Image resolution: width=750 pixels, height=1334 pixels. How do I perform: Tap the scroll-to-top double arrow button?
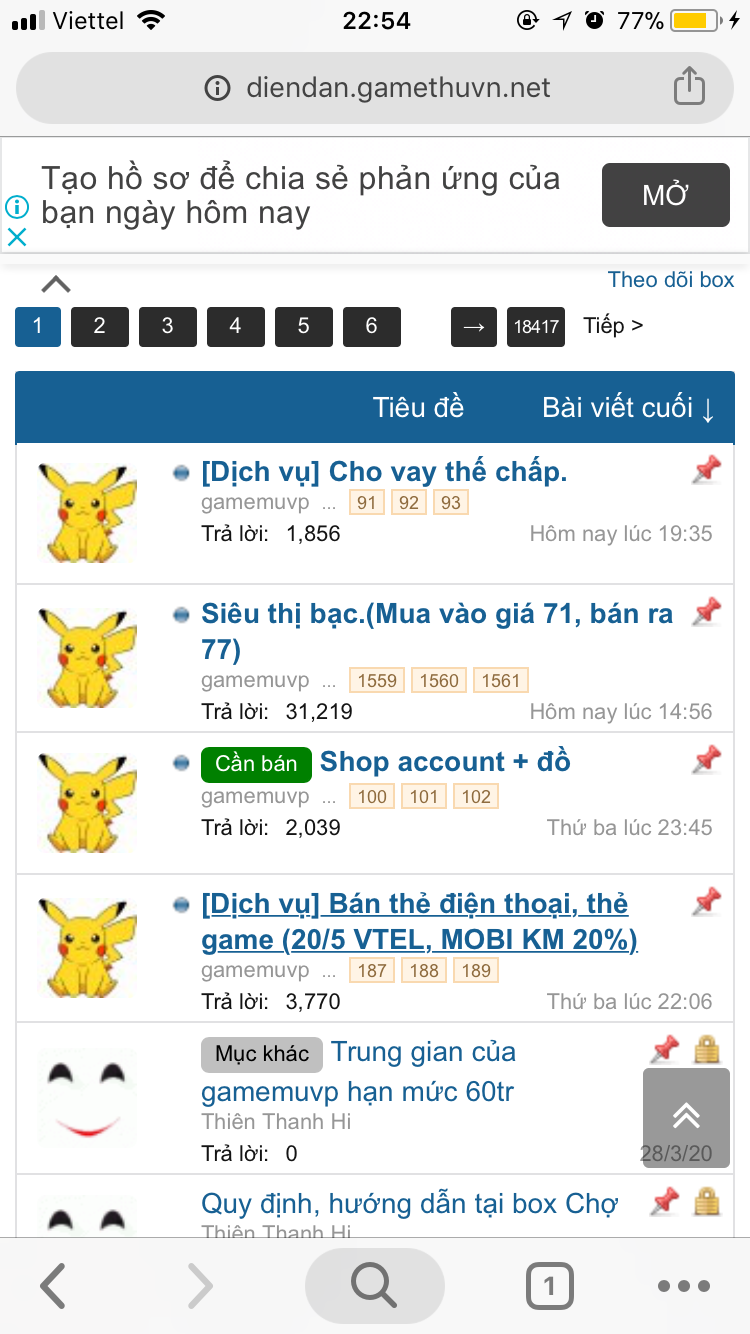coord(686,1116)
